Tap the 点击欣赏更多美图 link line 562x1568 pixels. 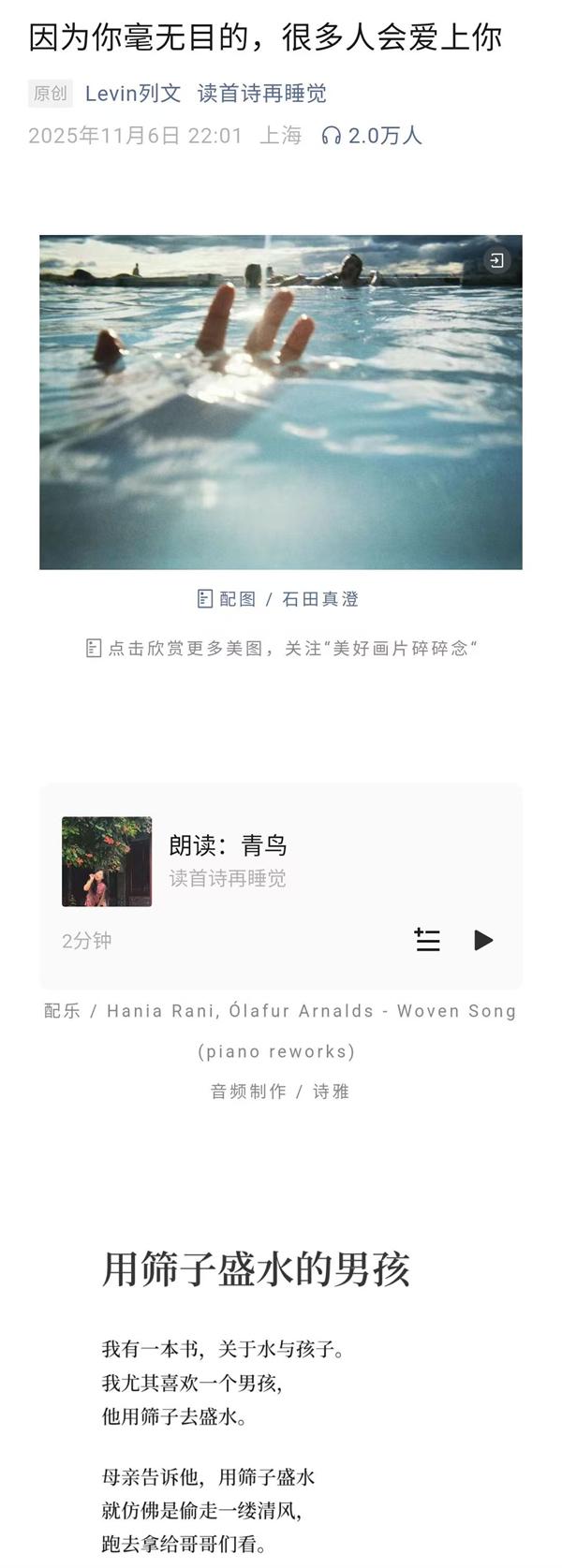pos(281,648)
